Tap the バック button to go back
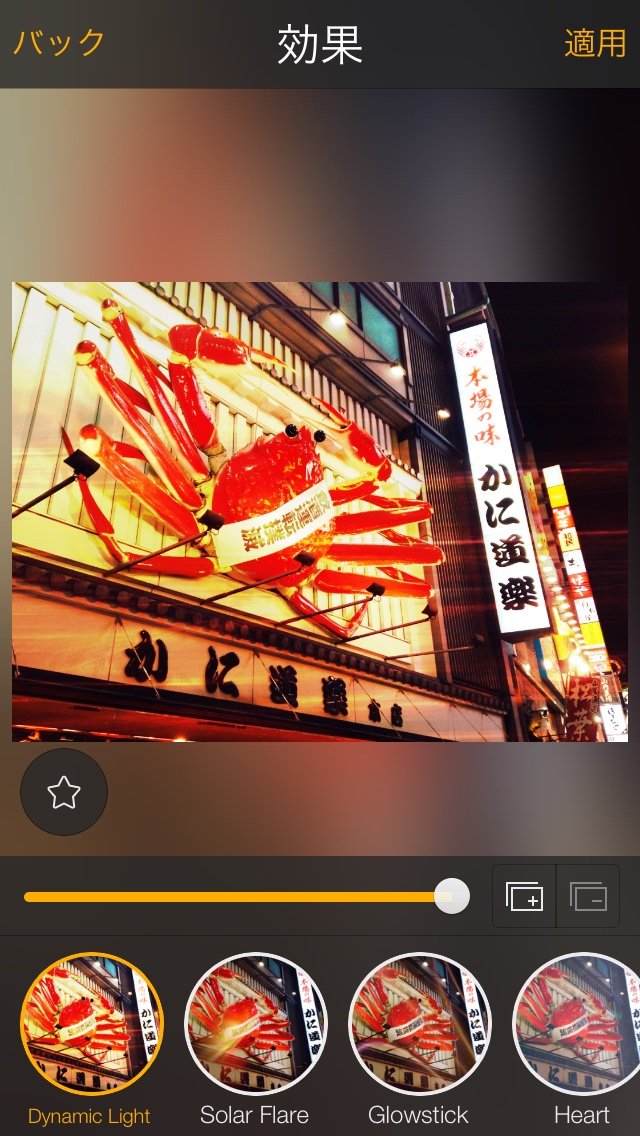640x1136 pixels. (x=59, y=44)
